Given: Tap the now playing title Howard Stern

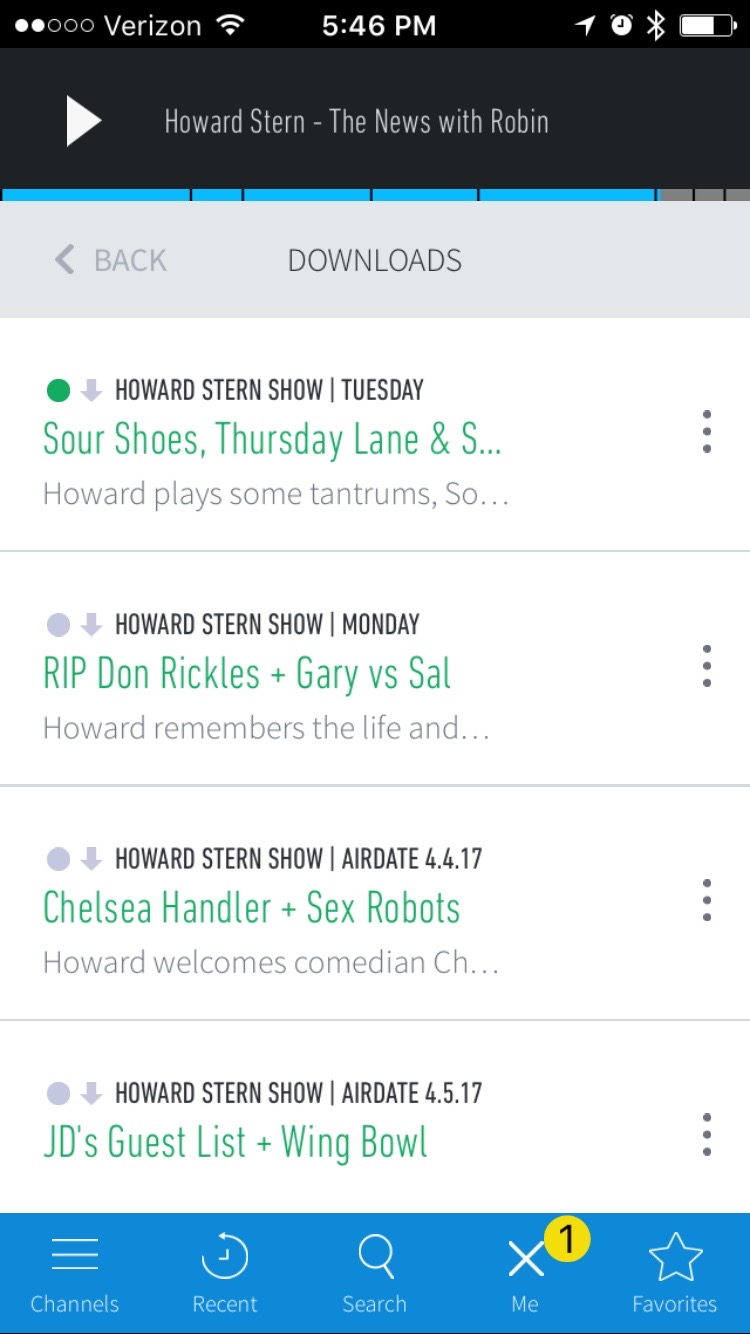Looking at the screenshot, I should tap(357, 122).
